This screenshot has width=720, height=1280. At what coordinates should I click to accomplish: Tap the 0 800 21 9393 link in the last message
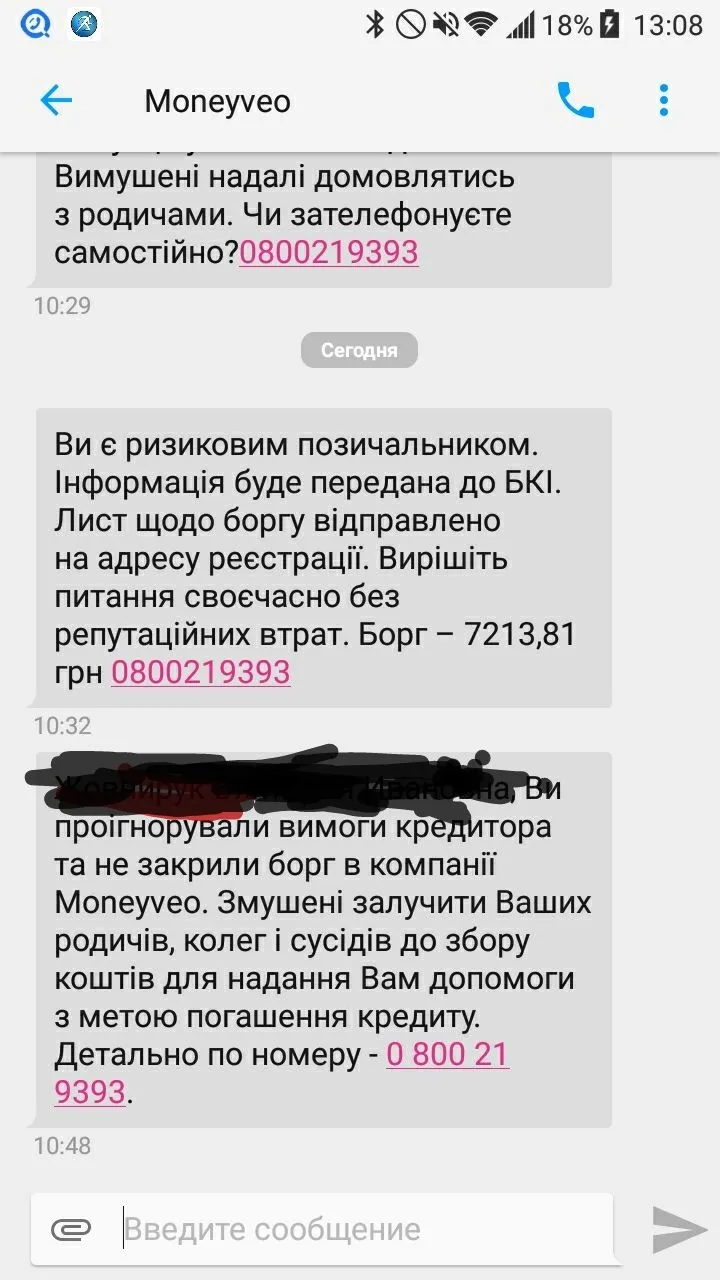point(447,1056)
